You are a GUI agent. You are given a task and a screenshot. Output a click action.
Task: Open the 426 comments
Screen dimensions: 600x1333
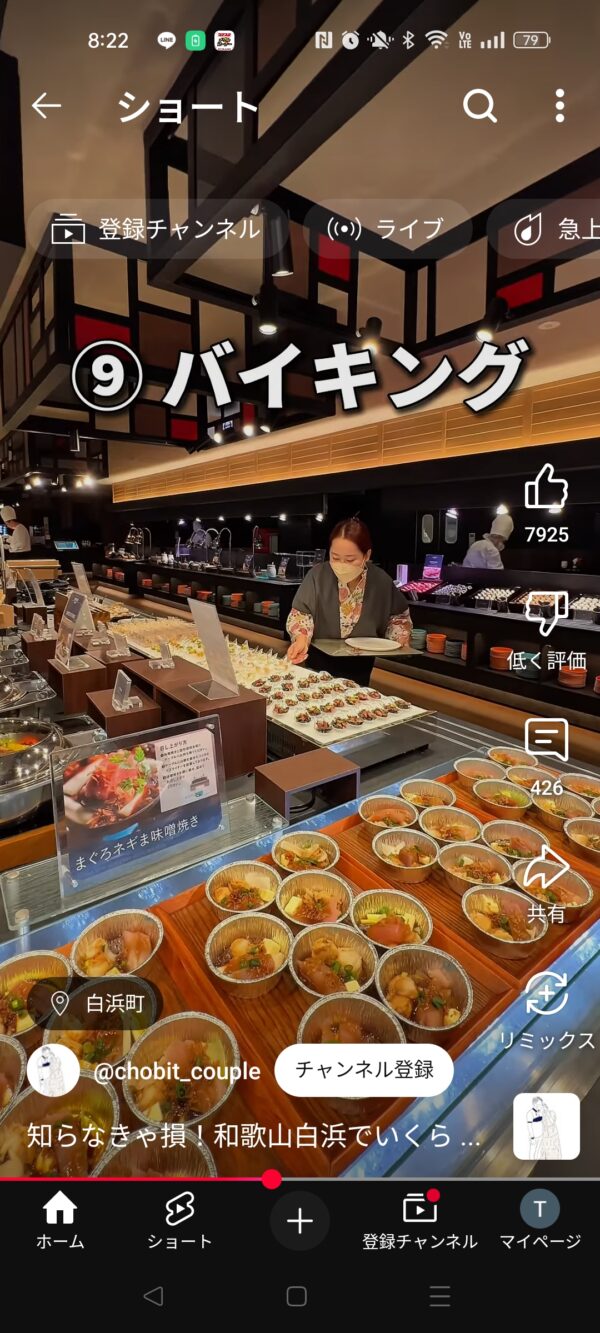546,741
